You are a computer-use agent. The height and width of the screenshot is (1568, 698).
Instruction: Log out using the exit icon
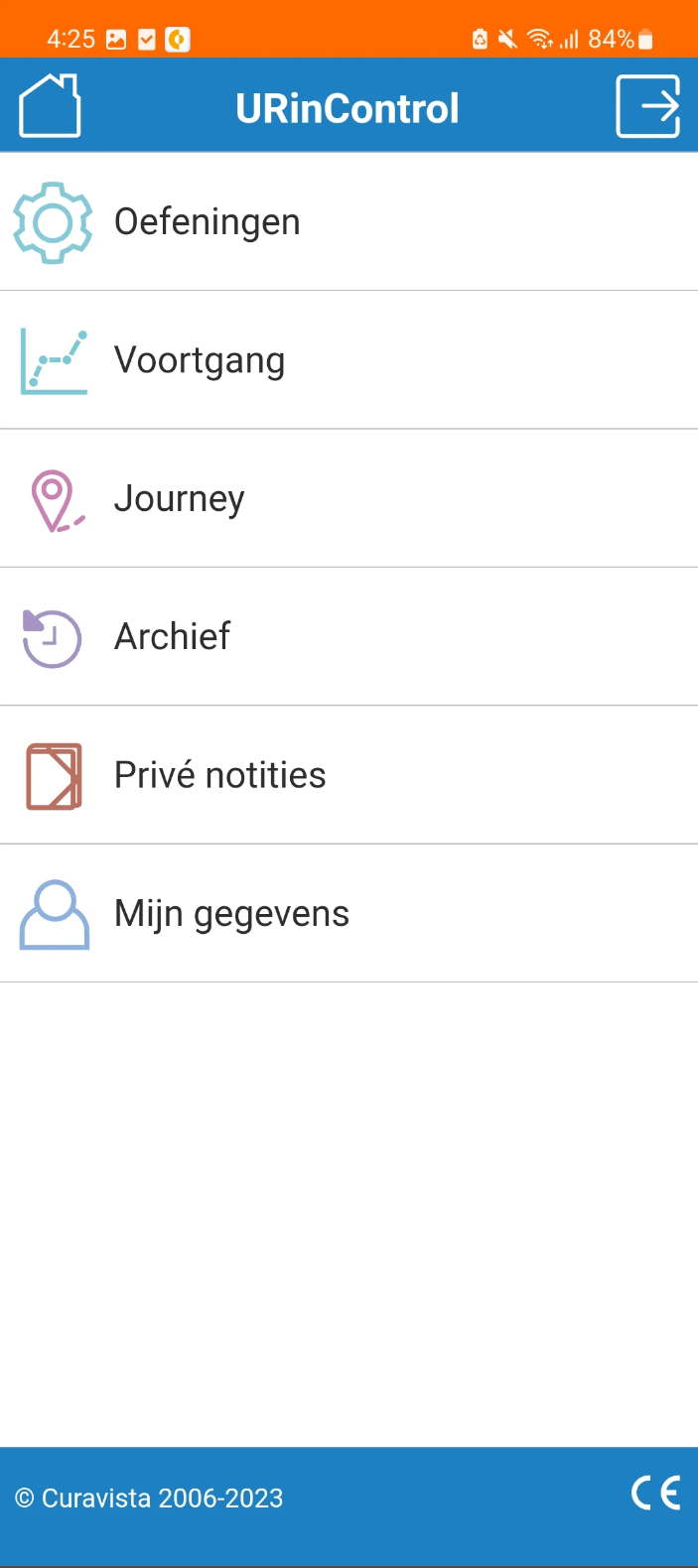(x=648, y=105)
